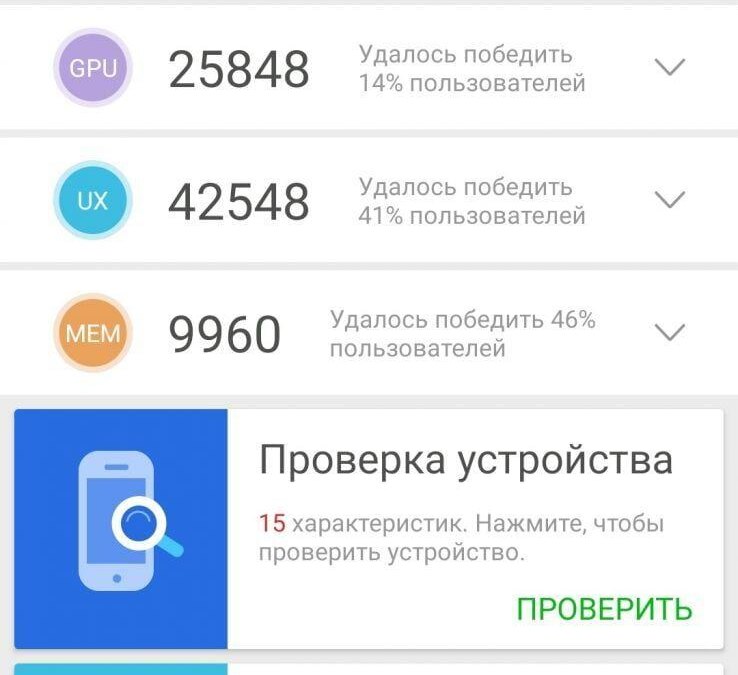
Task: Expand the GPU score 25848 details
Action: coord(669,68)
